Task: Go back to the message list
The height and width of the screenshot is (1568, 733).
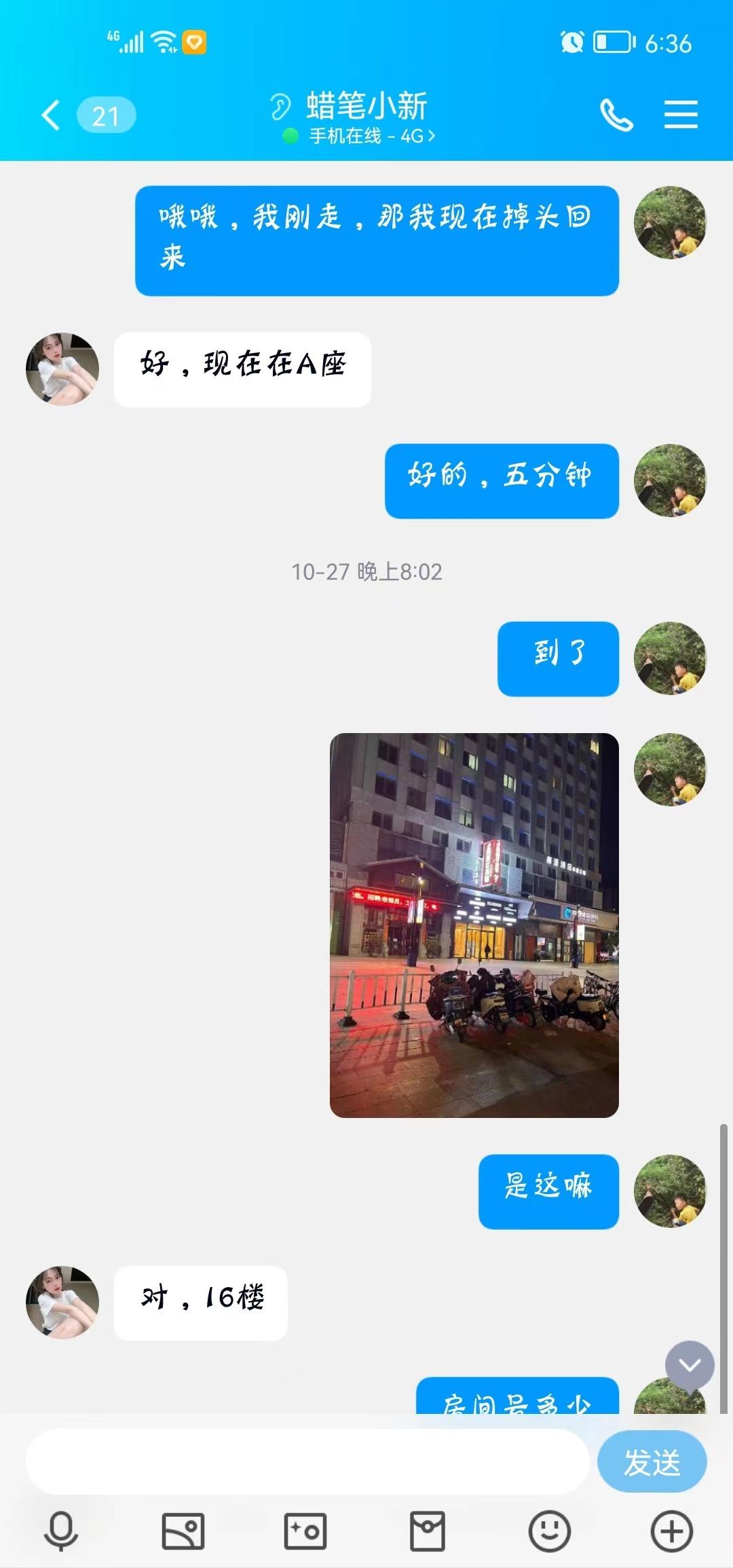Action: tap(52, 115)
